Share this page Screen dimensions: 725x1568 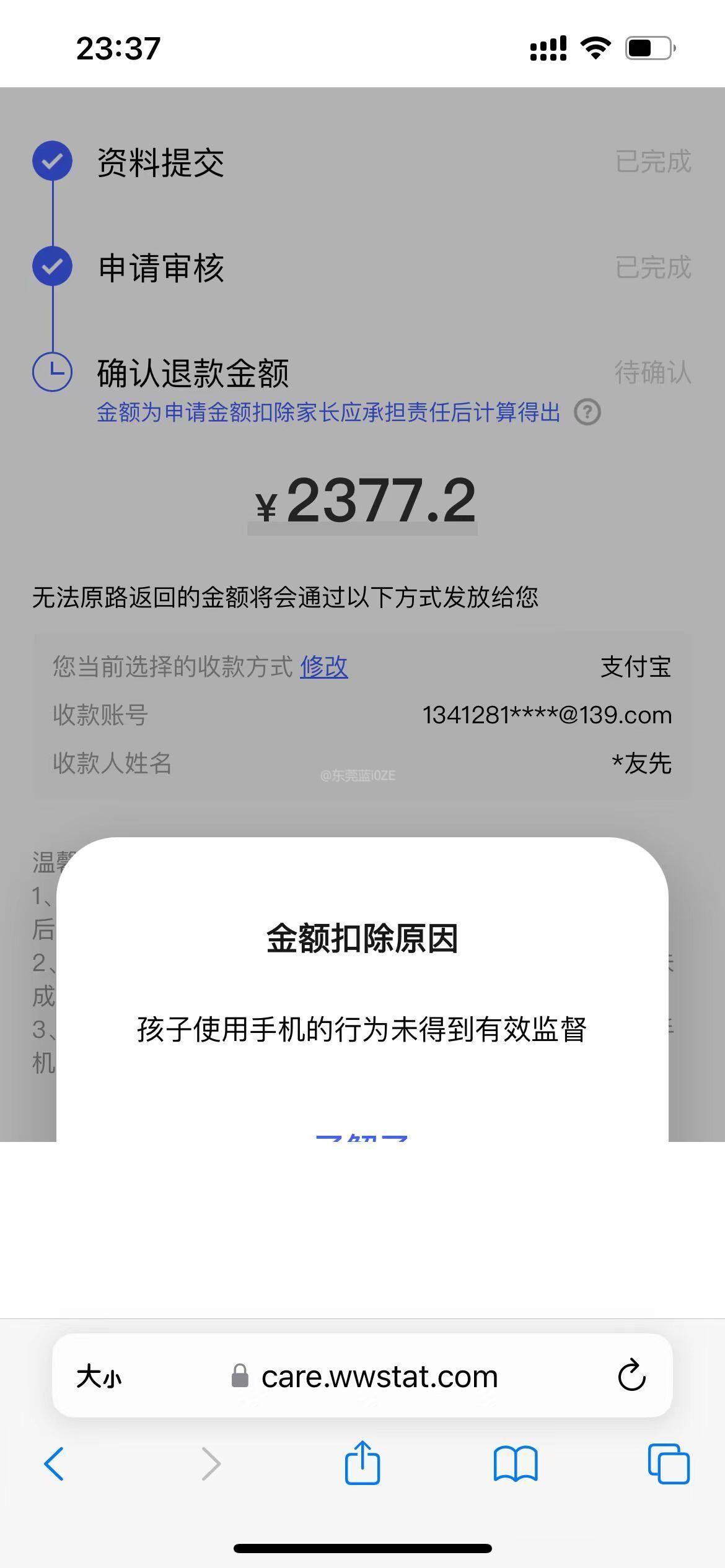[362, 1463]
